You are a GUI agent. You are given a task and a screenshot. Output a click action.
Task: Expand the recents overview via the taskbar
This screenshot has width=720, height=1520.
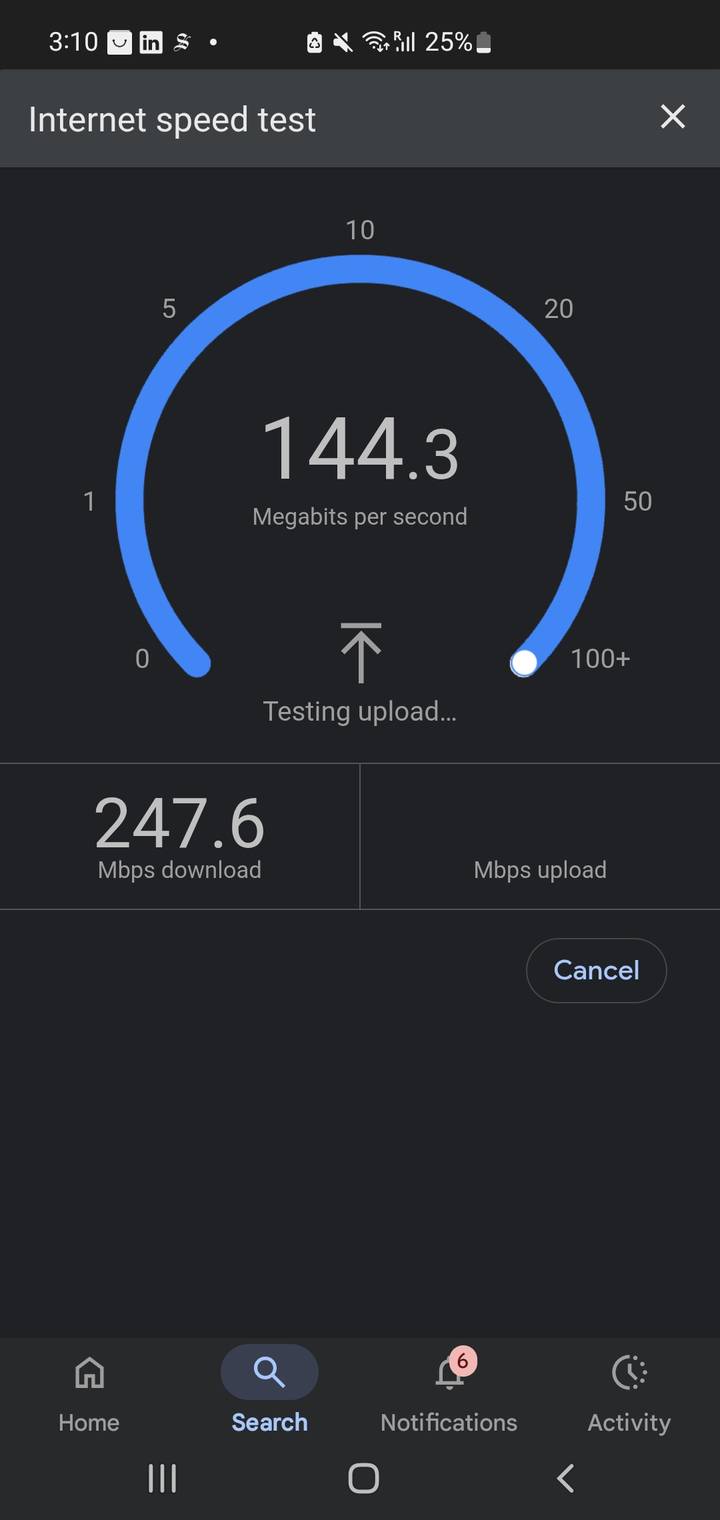(162, 1478)
